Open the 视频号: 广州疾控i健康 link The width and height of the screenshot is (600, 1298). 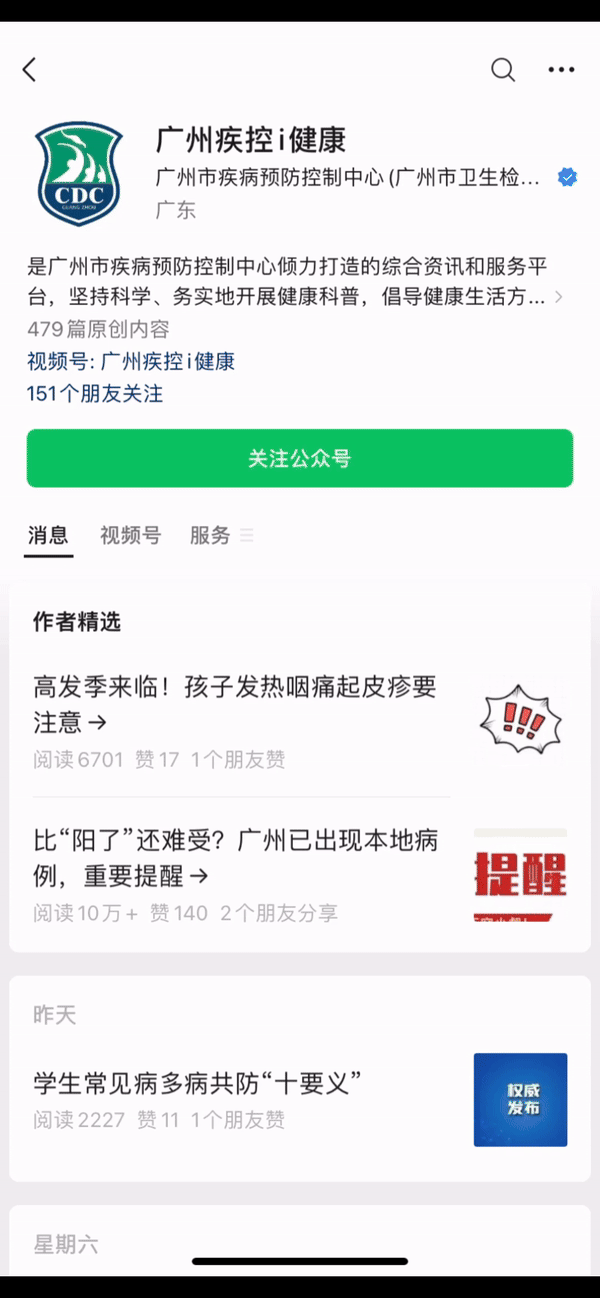click(131, 361)
